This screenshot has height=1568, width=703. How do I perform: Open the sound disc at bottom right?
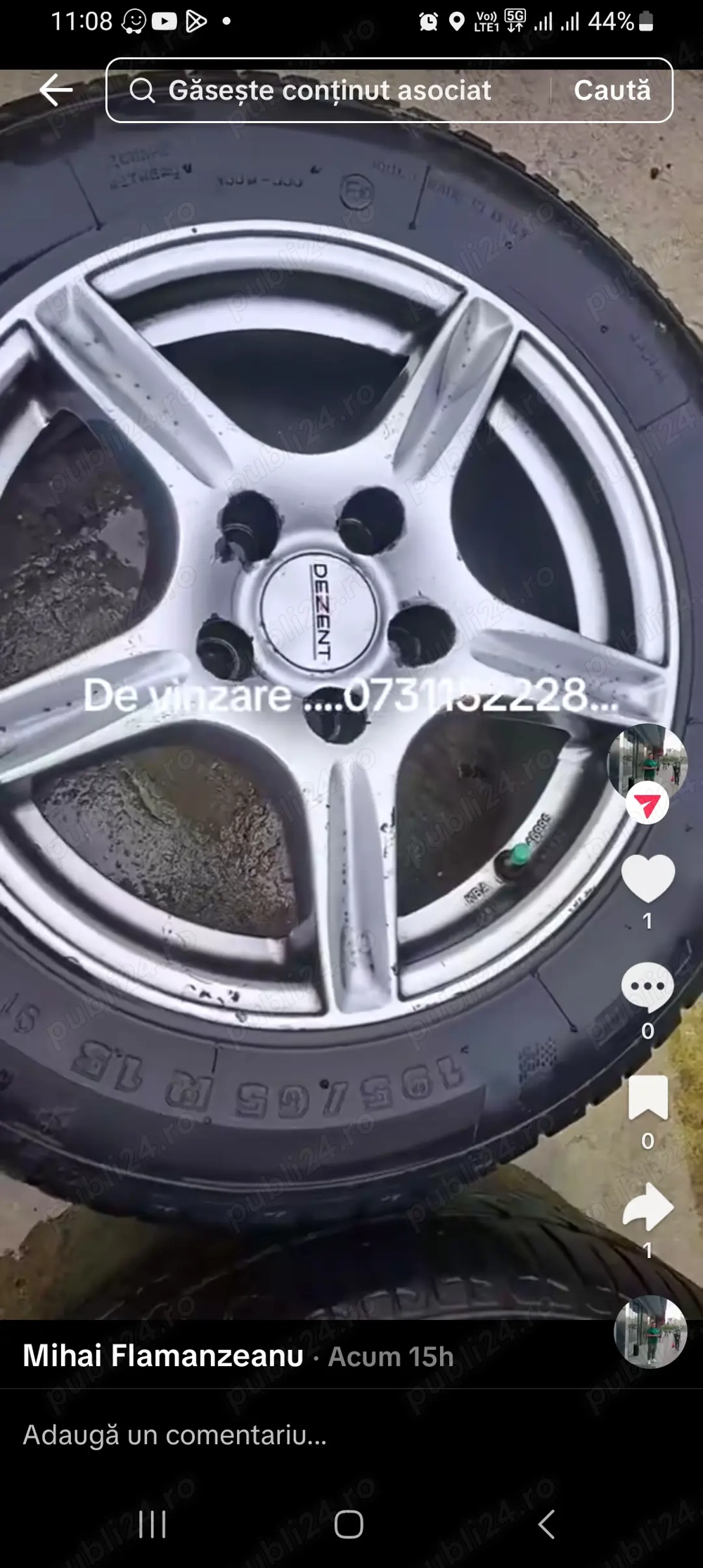tap(650, 1331)
